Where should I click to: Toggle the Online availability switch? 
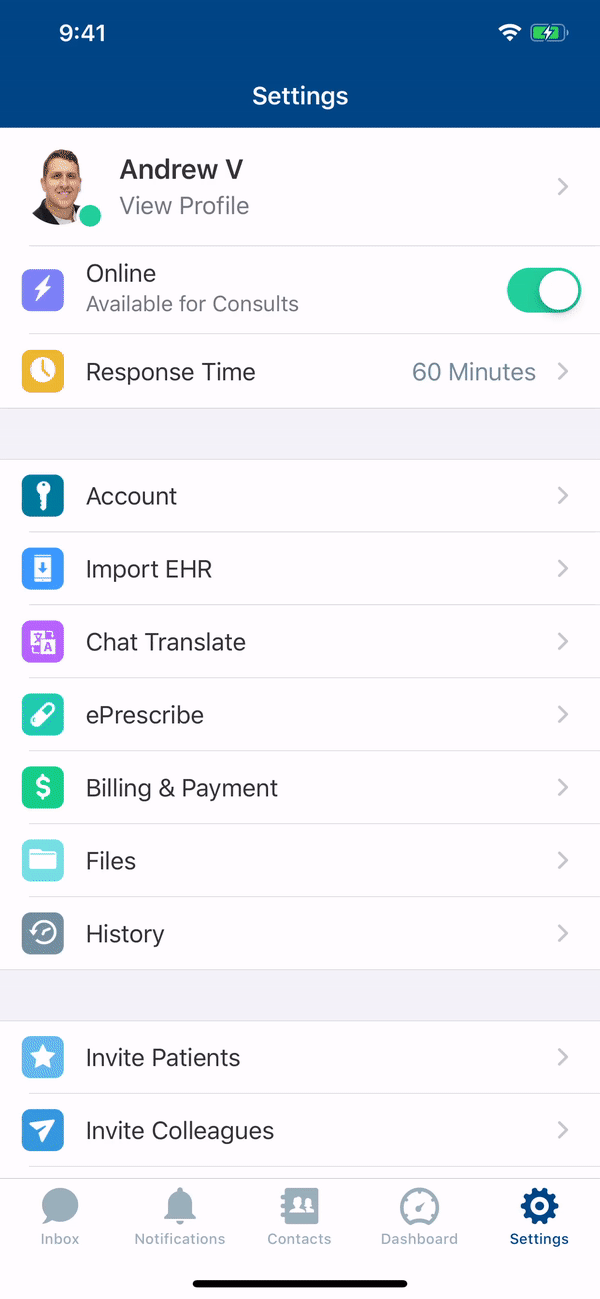click(543, 290)
